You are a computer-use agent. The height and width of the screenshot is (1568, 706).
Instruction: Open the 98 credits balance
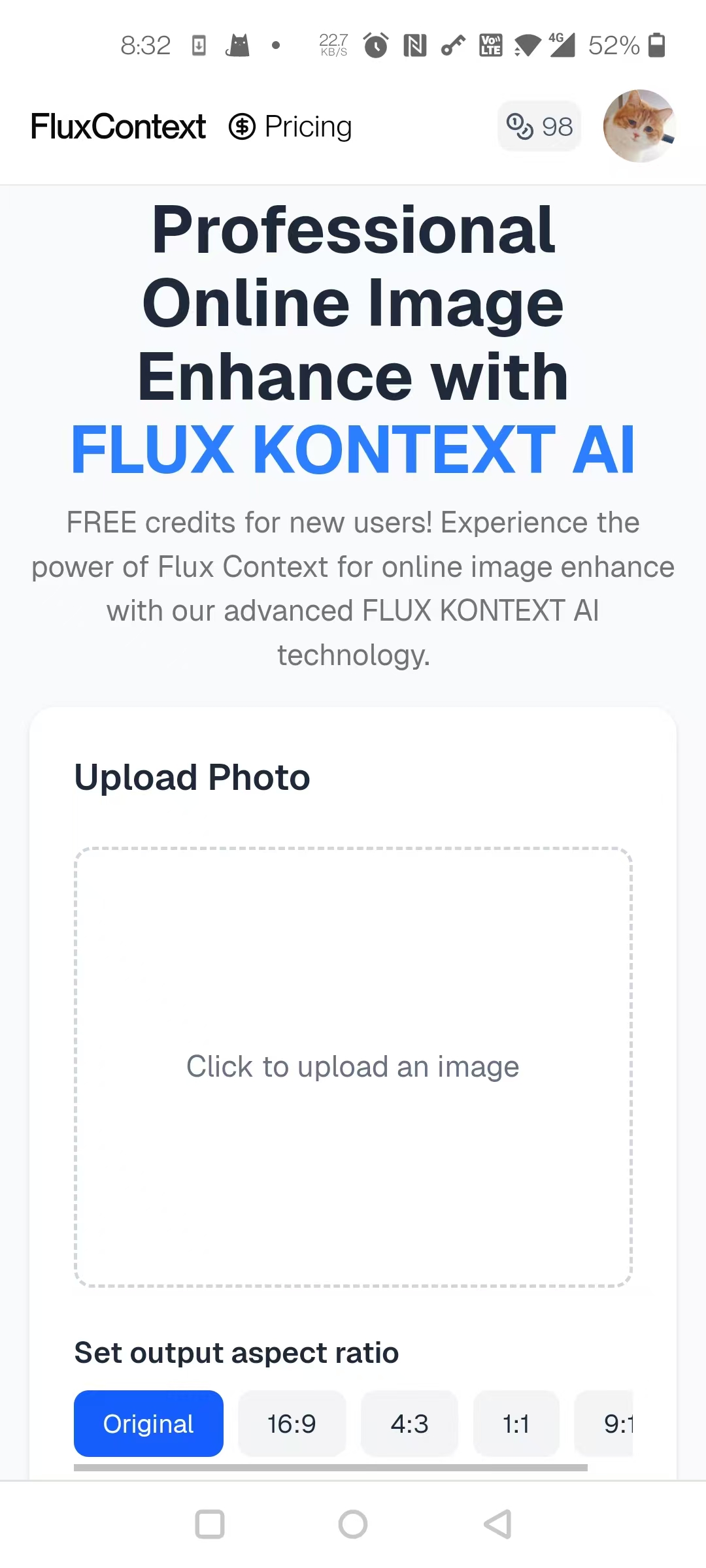pyautogui.click(x=540, y=126)
